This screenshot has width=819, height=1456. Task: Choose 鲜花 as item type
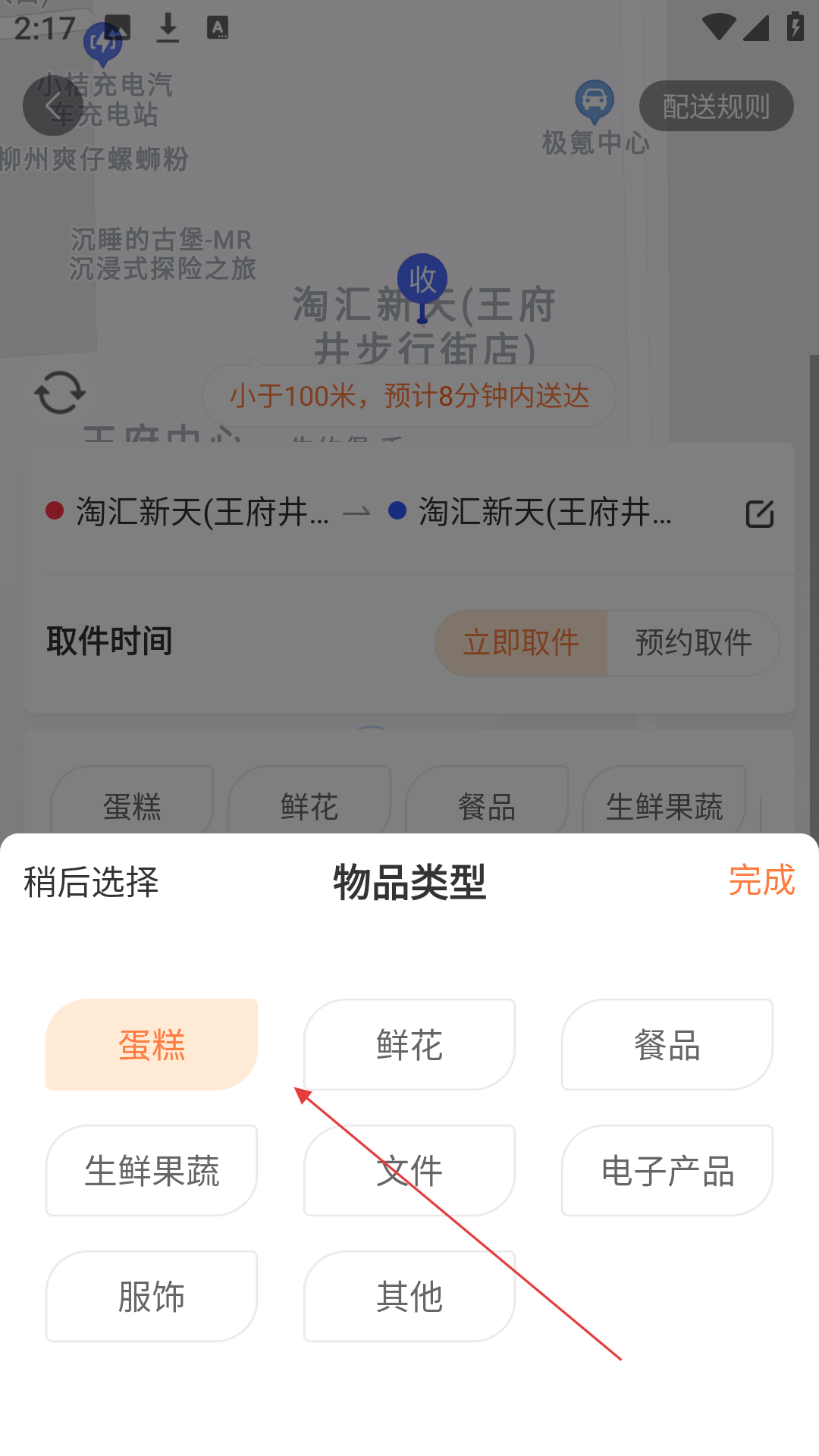tap(409, 1044)
